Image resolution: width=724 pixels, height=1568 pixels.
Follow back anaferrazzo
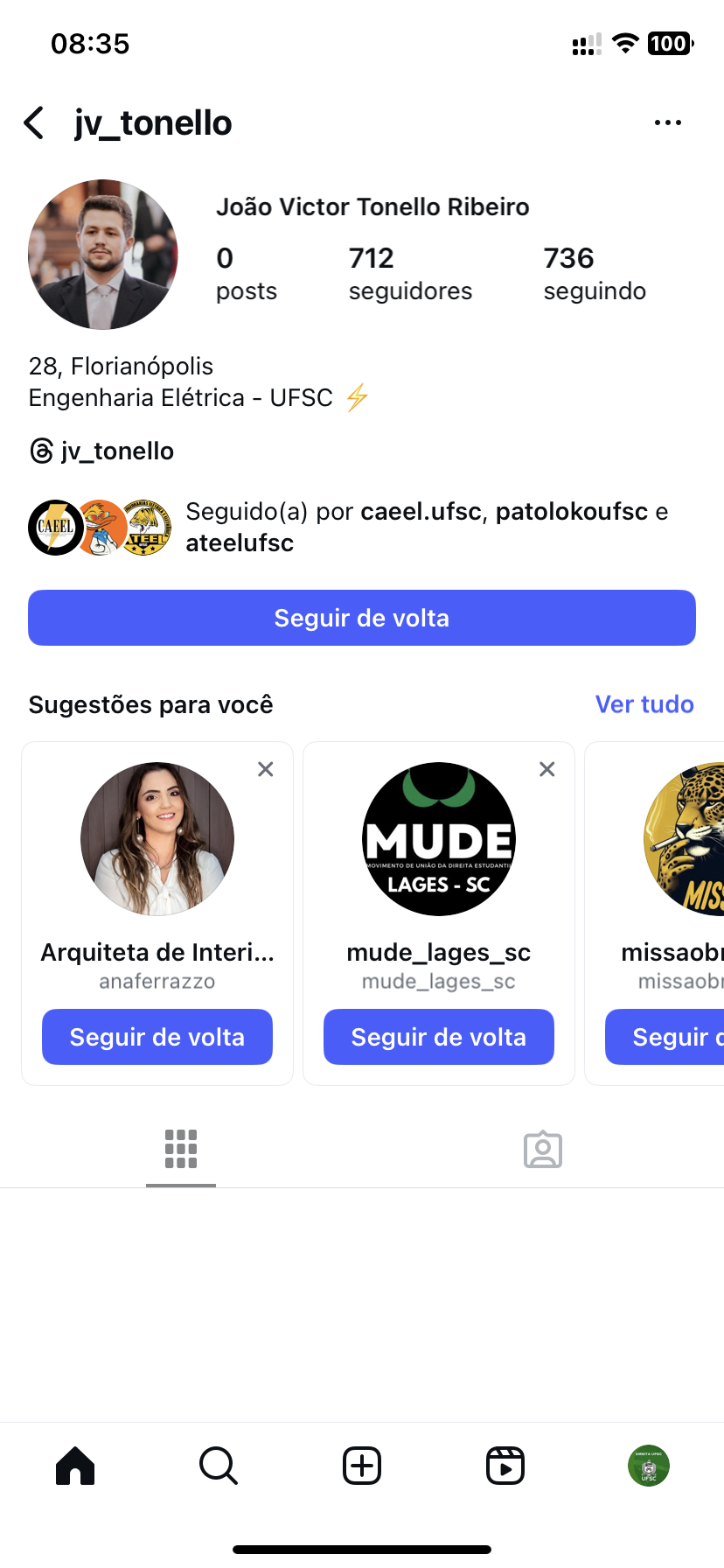click(x=157, y=1037)
